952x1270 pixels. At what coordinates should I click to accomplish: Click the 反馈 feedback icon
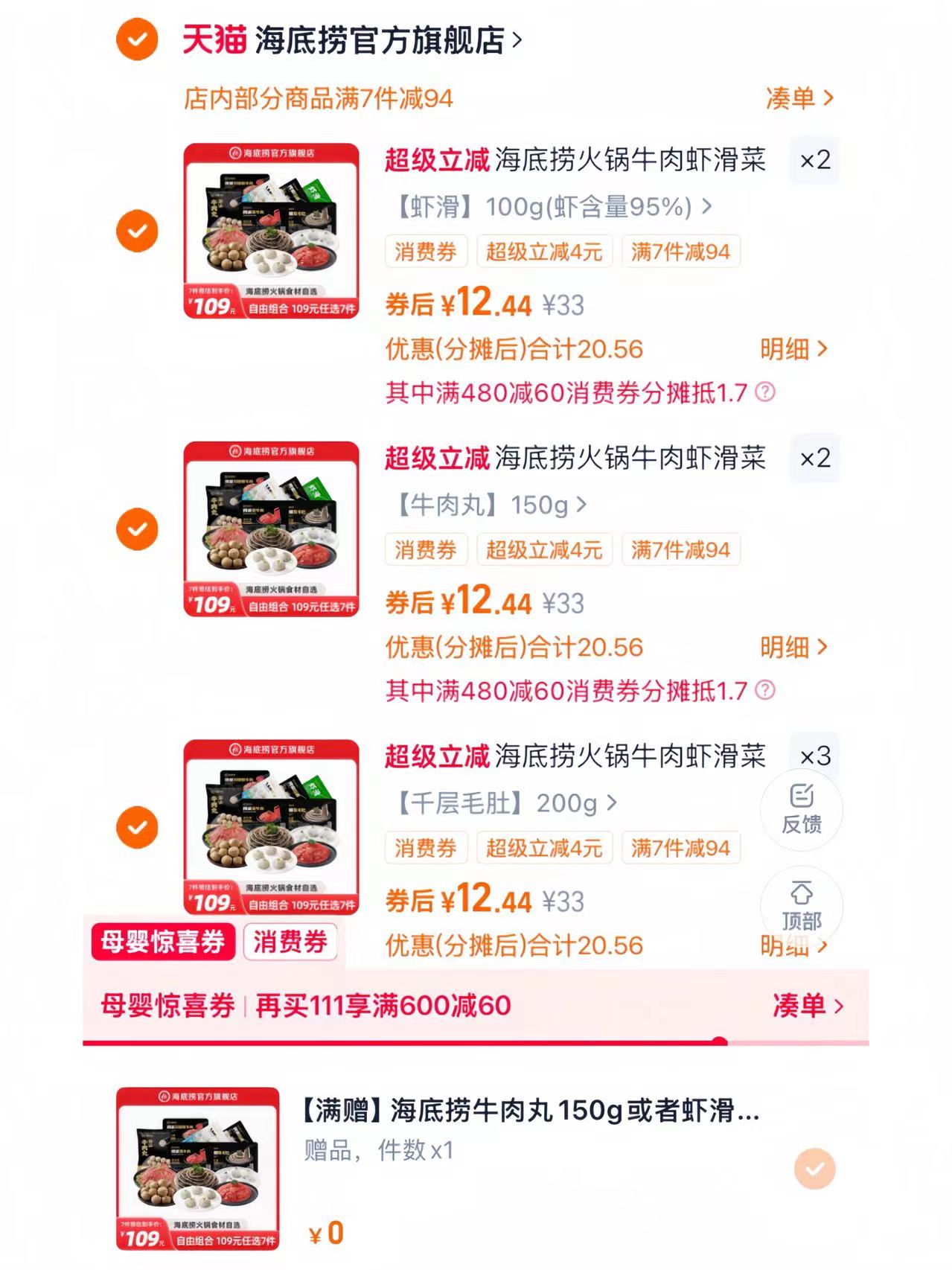coord(800,811)
